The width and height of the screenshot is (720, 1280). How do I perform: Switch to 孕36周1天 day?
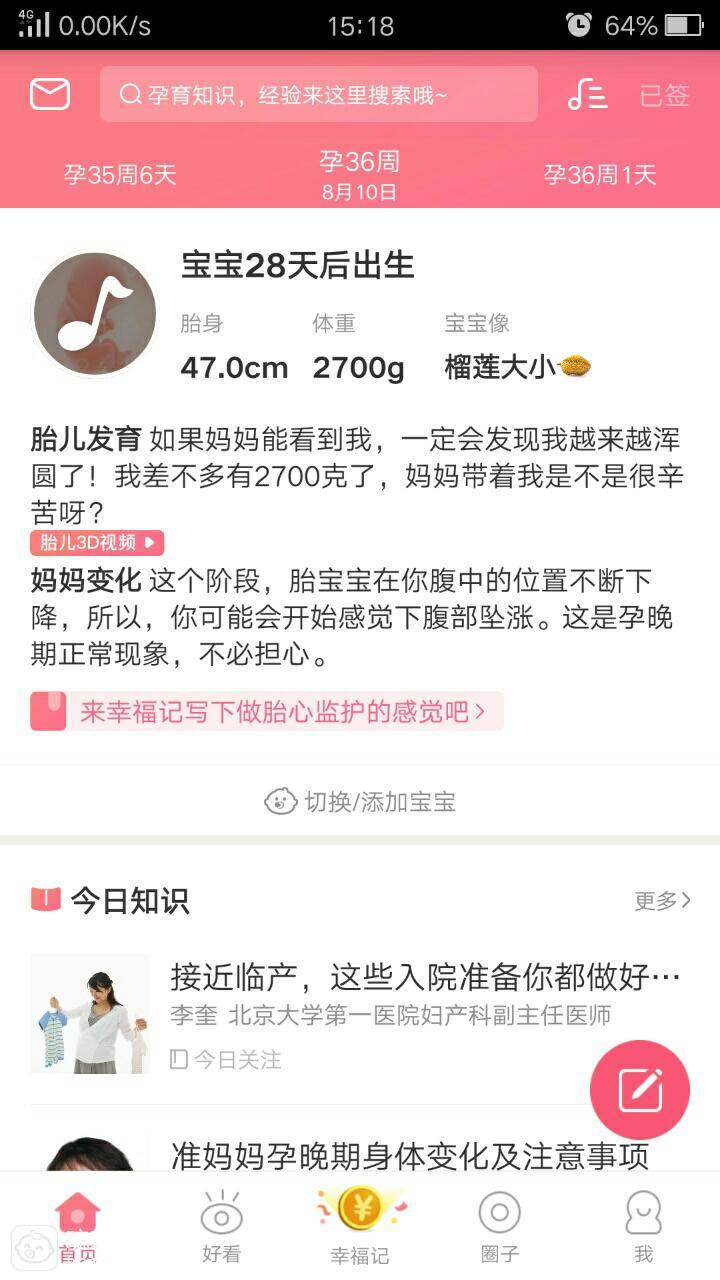point(600,175)
